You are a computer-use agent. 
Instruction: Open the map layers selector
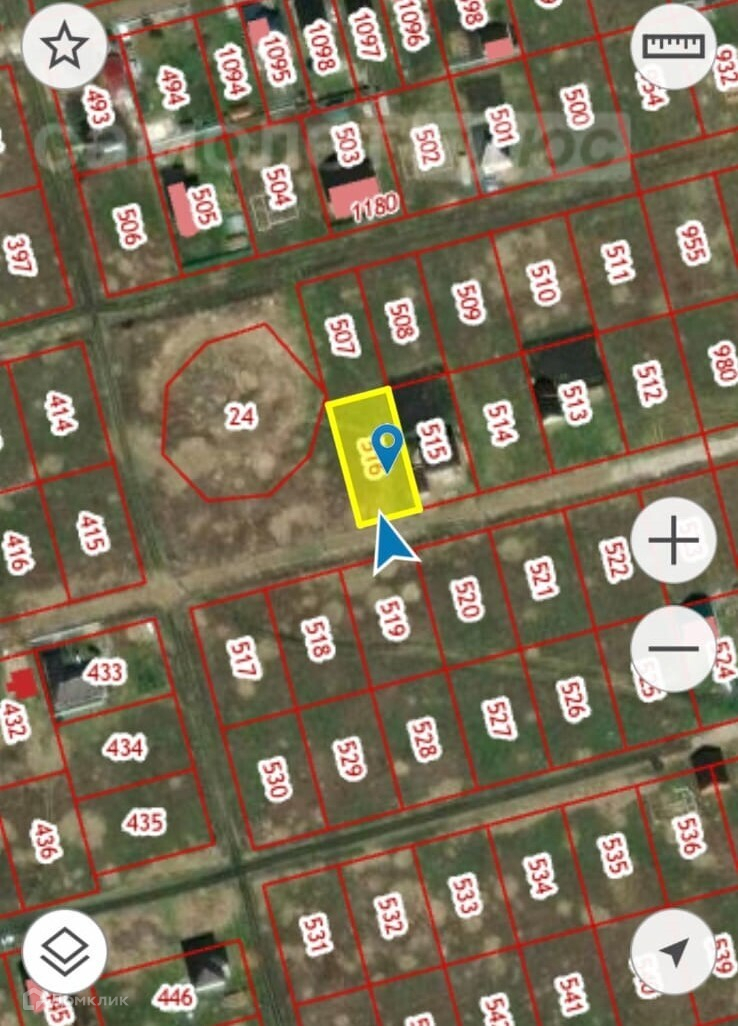pos(65,952)
